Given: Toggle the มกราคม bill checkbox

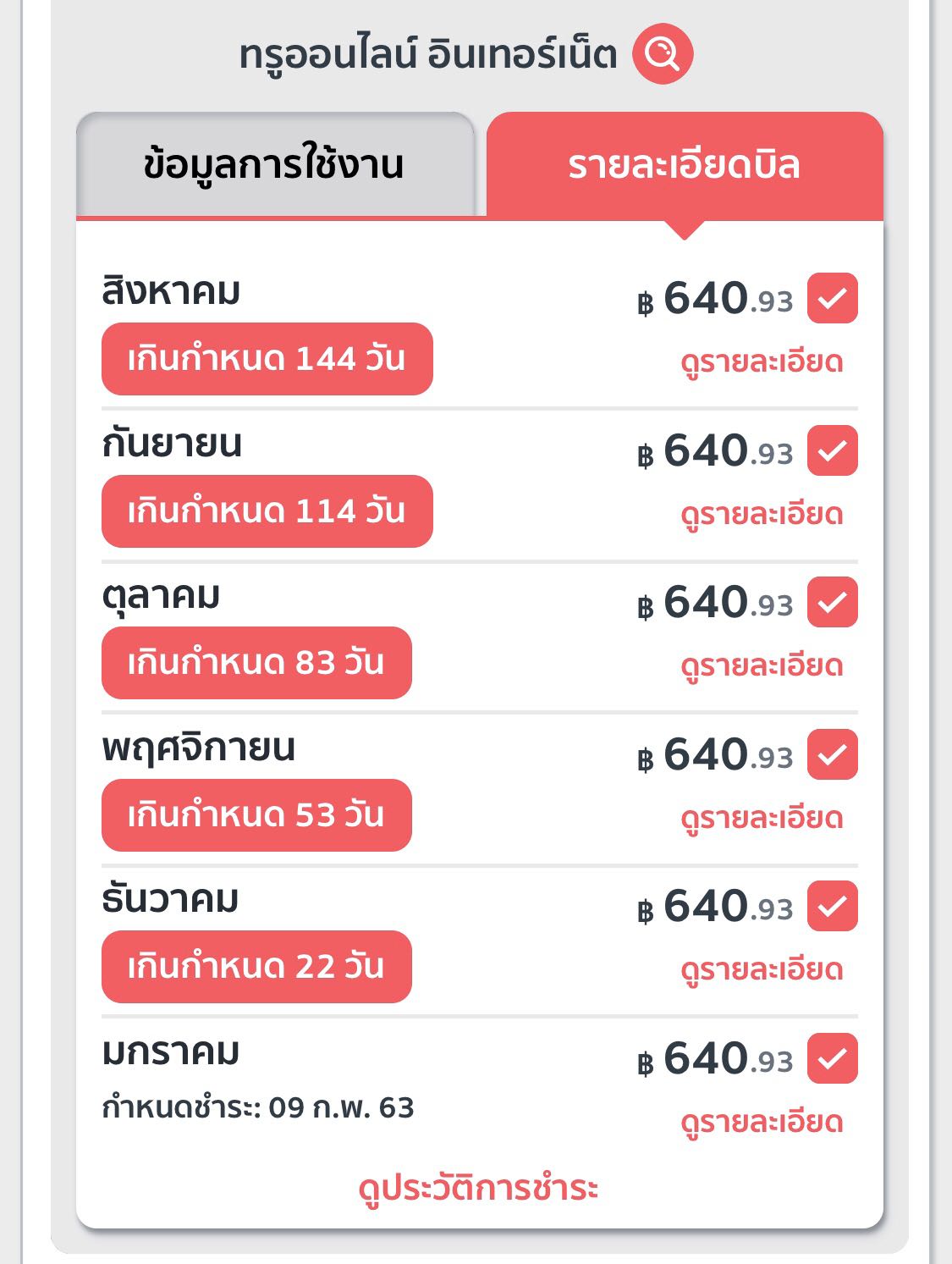Looking at the screenshot, I should pyautogui.click(x=832, y=1058).
